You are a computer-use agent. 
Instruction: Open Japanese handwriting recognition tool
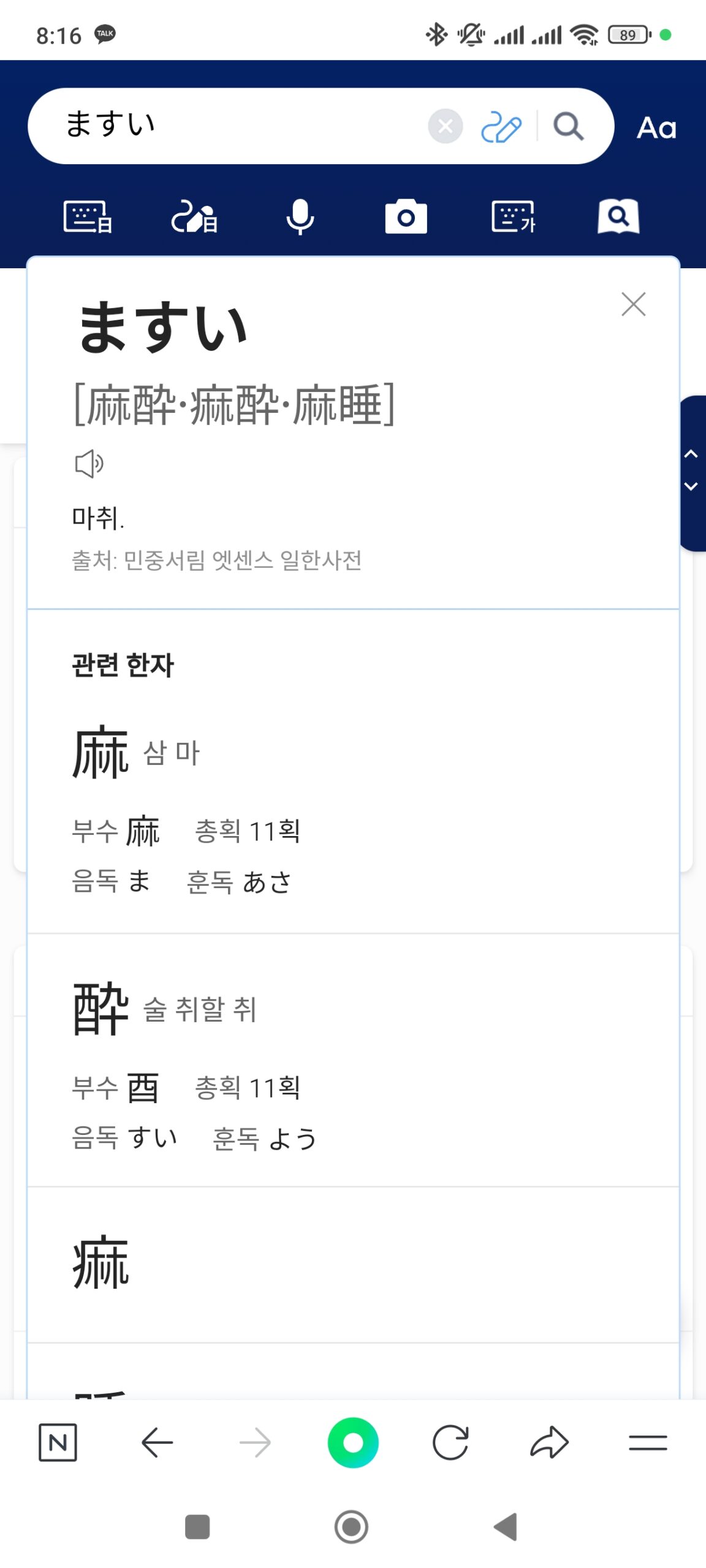coord(194,217)
